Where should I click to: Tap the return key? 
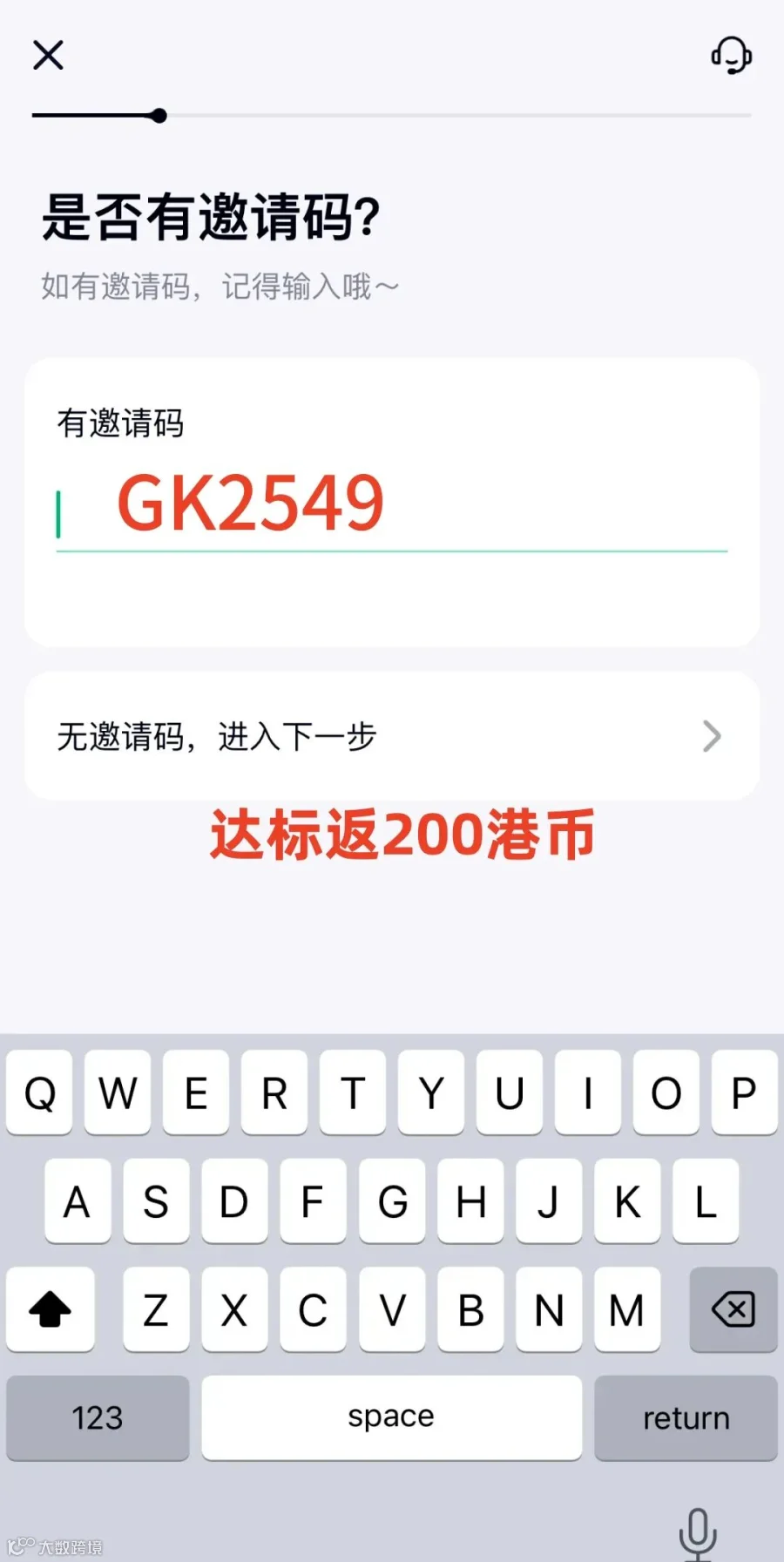coord(686,1418)
